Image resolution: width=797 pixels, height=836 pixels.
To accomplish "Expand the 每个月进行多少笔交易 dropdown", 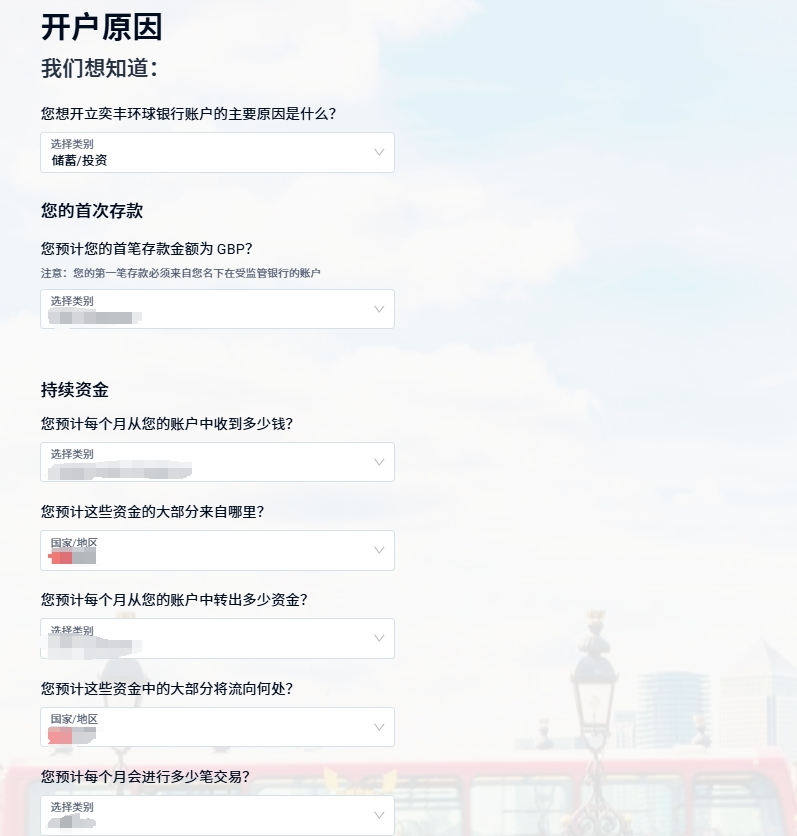I will click(x=217, y=815).
